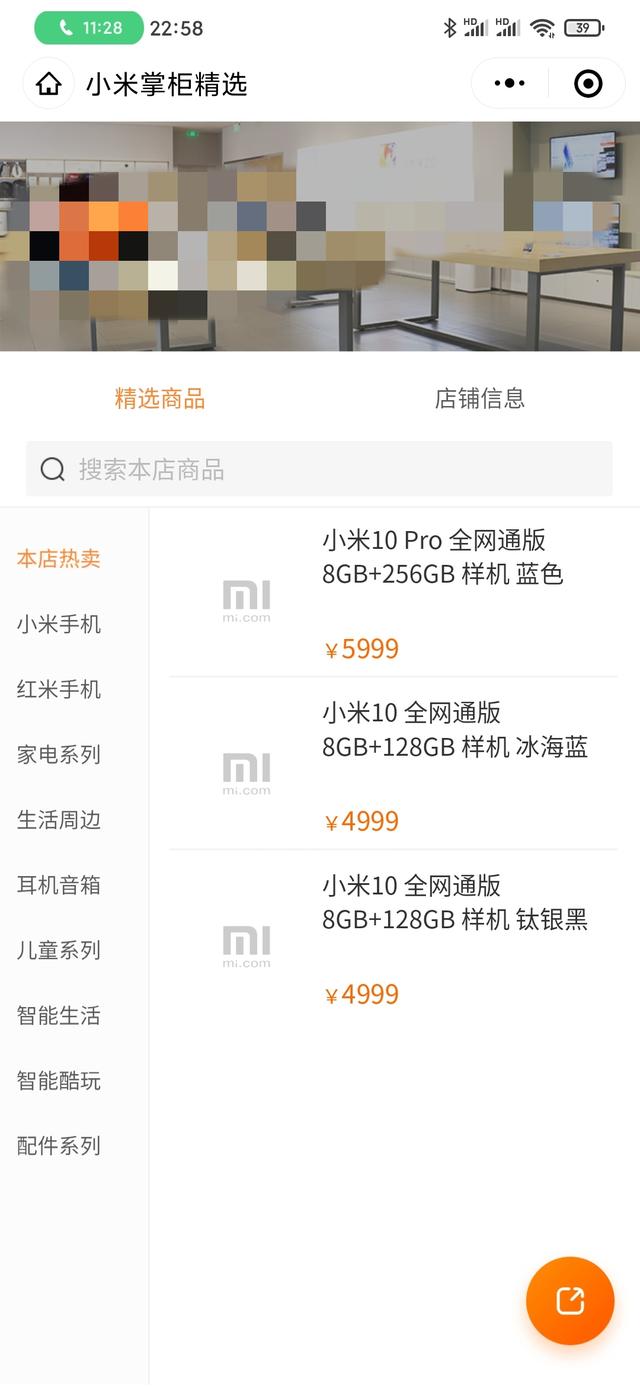Go to the 生活周边 category

[59, 820]
